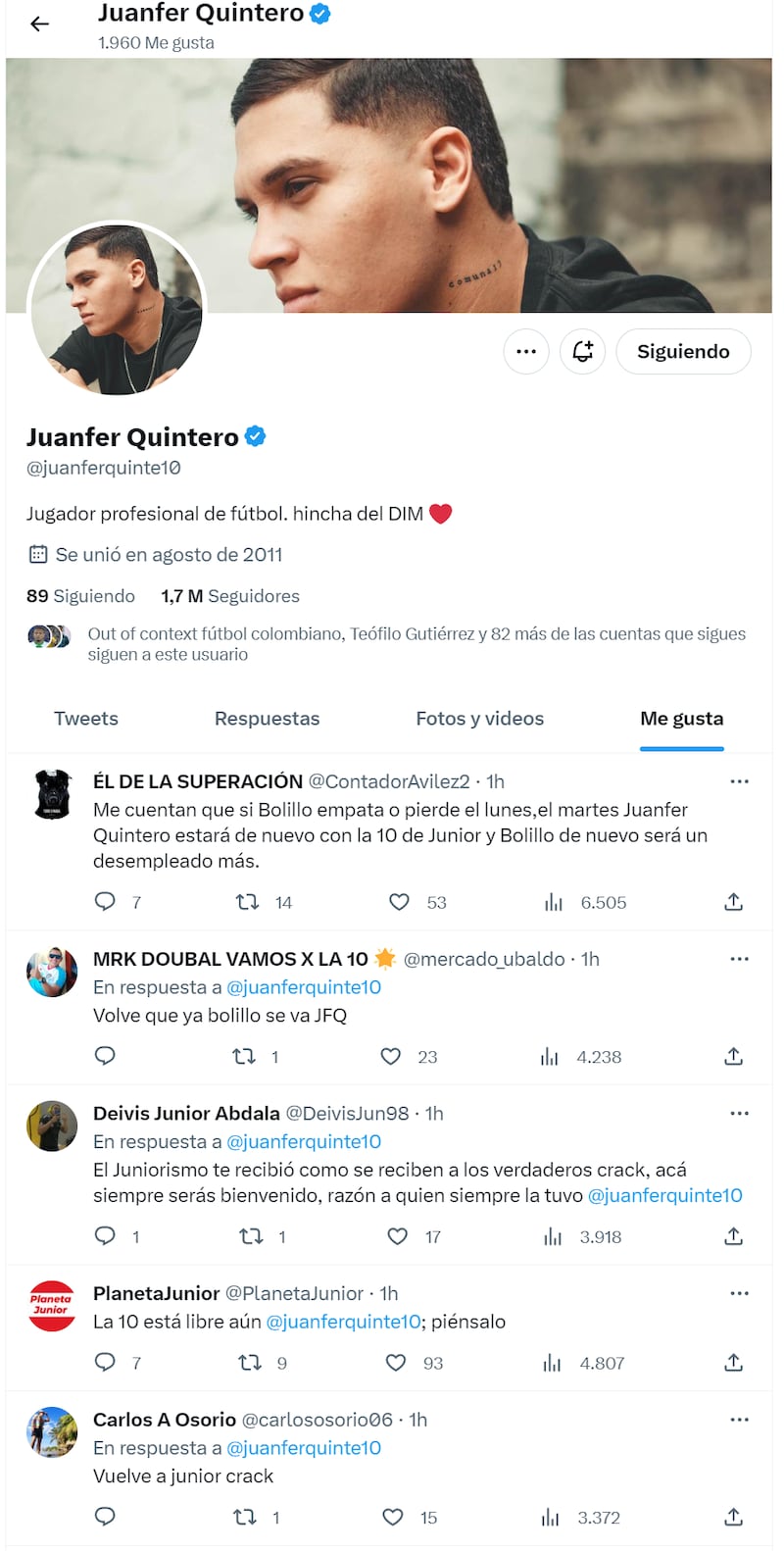Open the @juanferquinte10 mention in PlanetaJunior's tweet
Image resolution: width=784 pixels, height=1551 pixels.
click(x=343, y=1322)
